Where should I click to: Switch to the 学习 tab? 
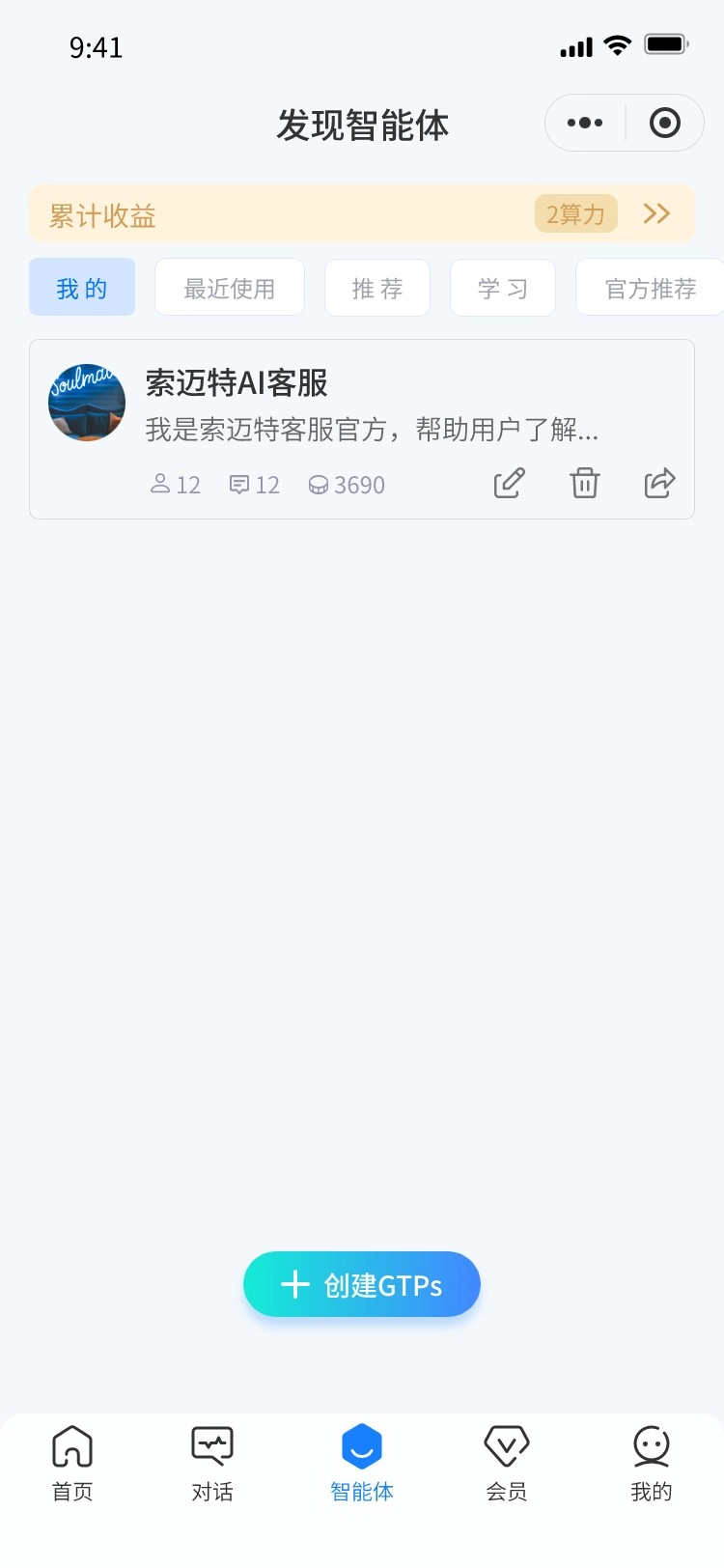[x=503, y=288]
